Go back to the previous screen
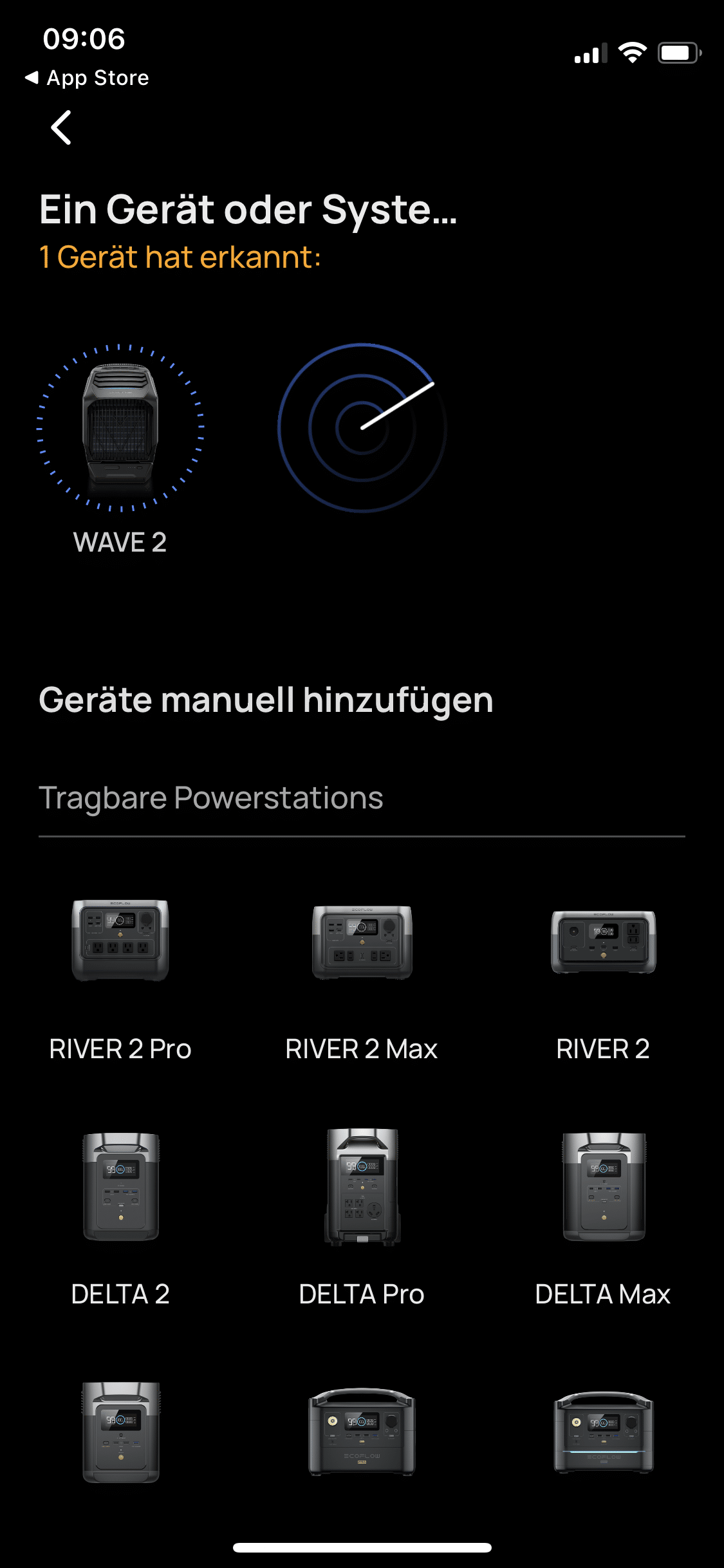The height and width of the screenshot is (1568, 724). click(x=61, y=127)
